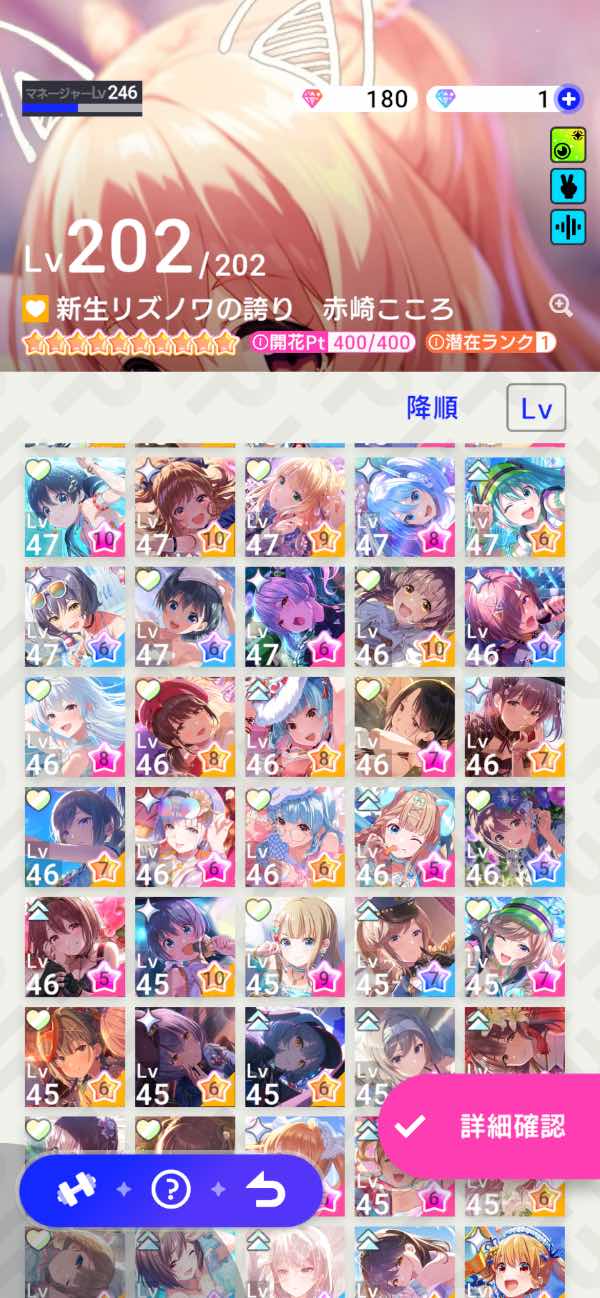The height and width of the screenshot is (1298, 600).
Task: Go back with the return arrow
Action: point(266,1190)
